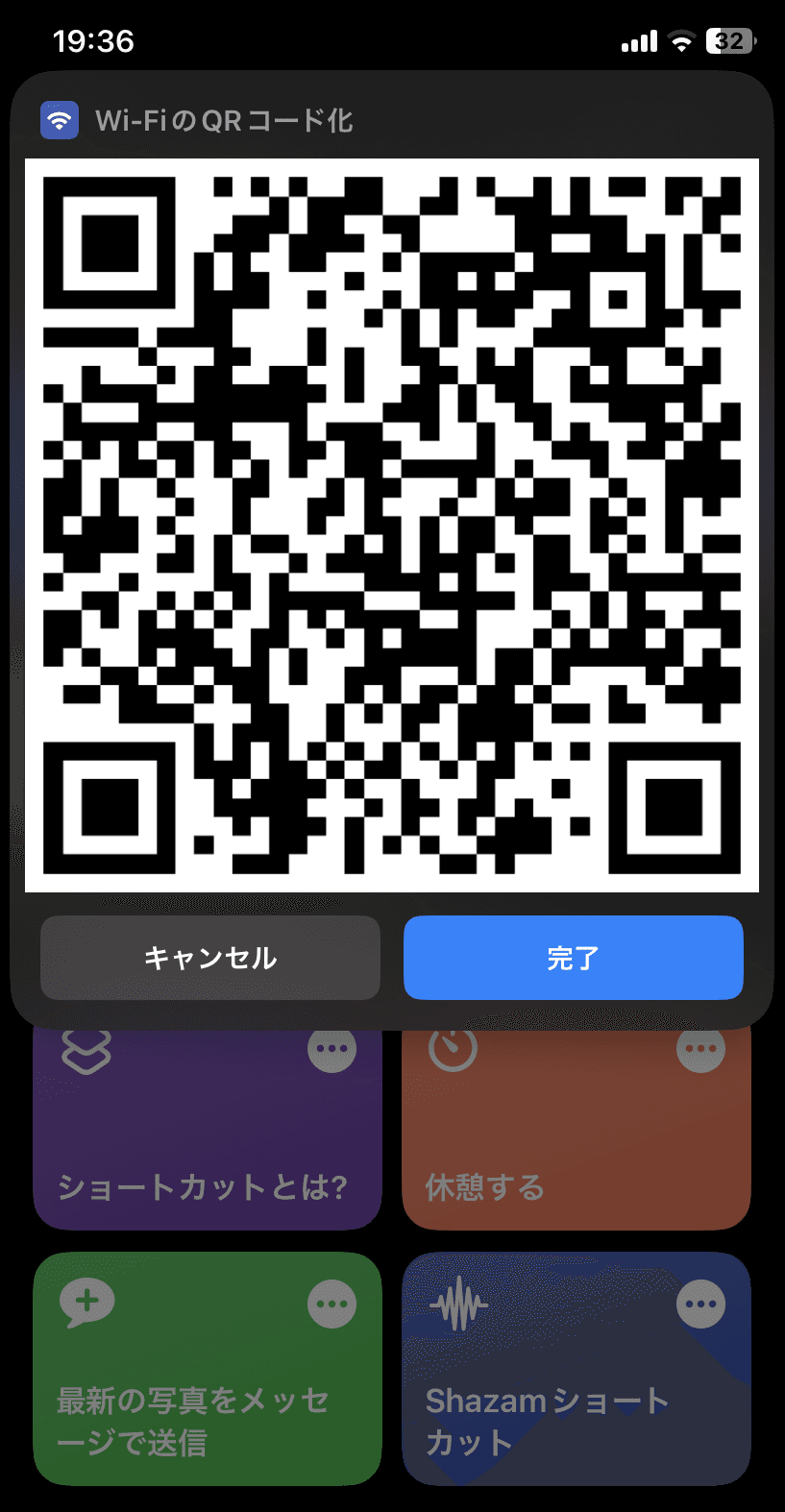The height and width of the screenshot is (1512, 785).
Task: Click the plus speech-bubble icon on green card
Action: pyautogui.click(x=87, y=1304)
